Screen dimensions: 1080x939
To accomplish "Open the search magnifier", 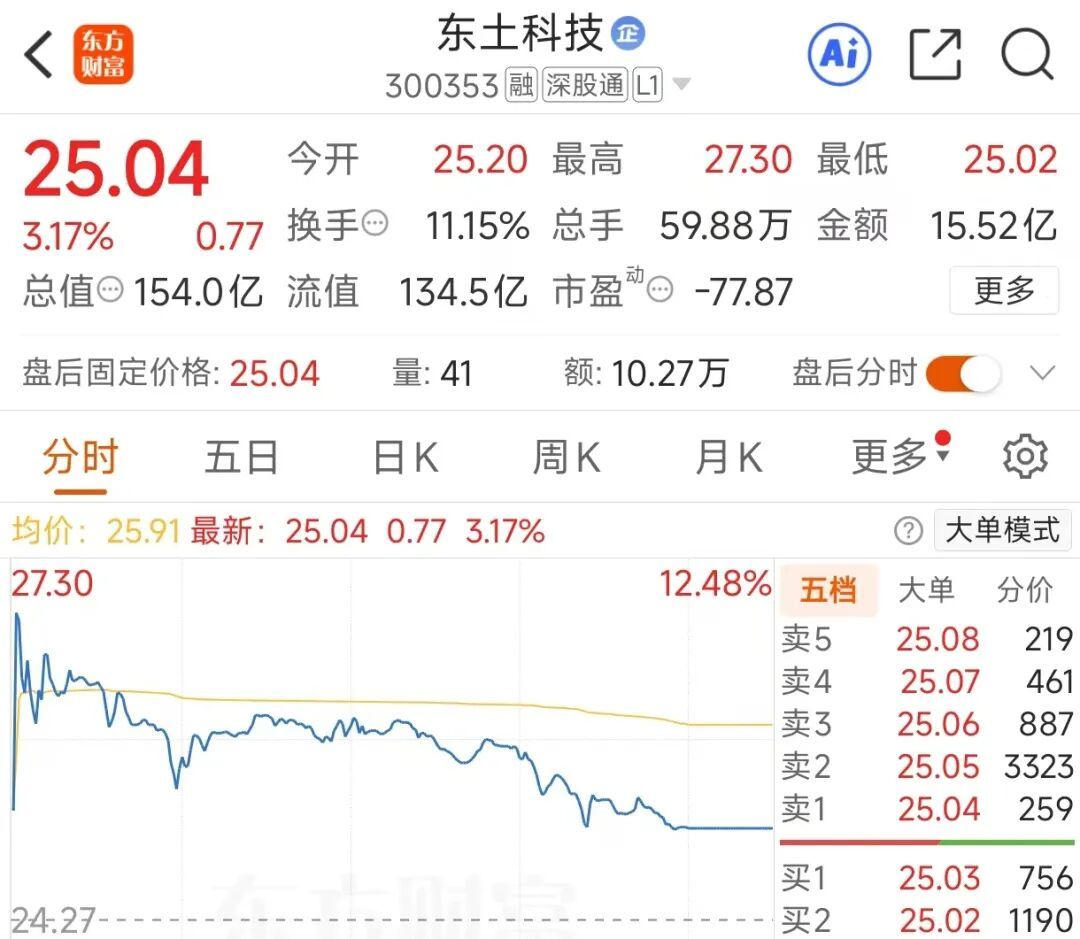I will pos(1027,54).
